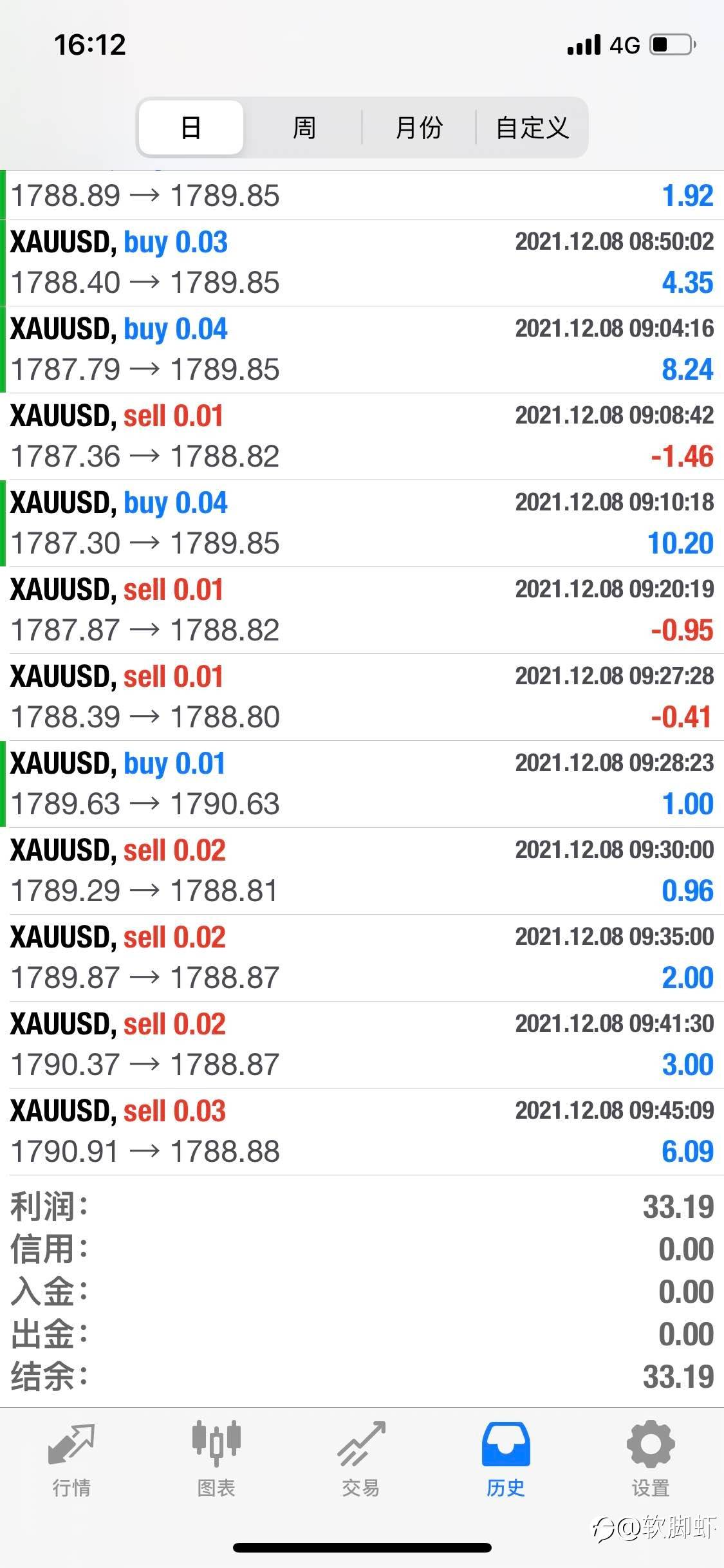Choose the 自定义 (custom) period
The width and height of the screenshot is (724, 1568).
[x=532, y=127]
